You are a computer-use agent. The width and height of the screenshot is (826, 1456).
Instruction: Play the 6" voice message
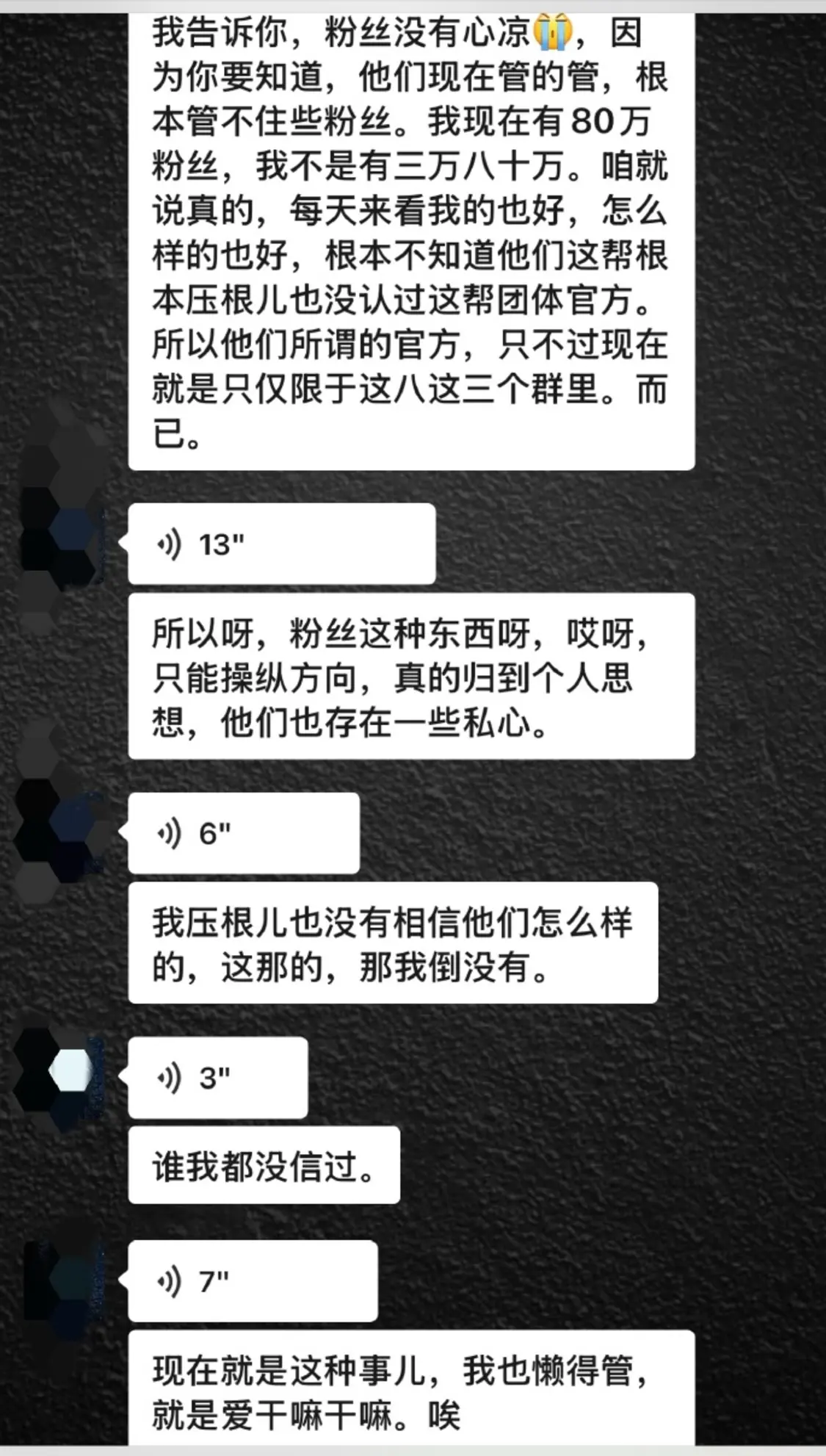pos(243,833)
